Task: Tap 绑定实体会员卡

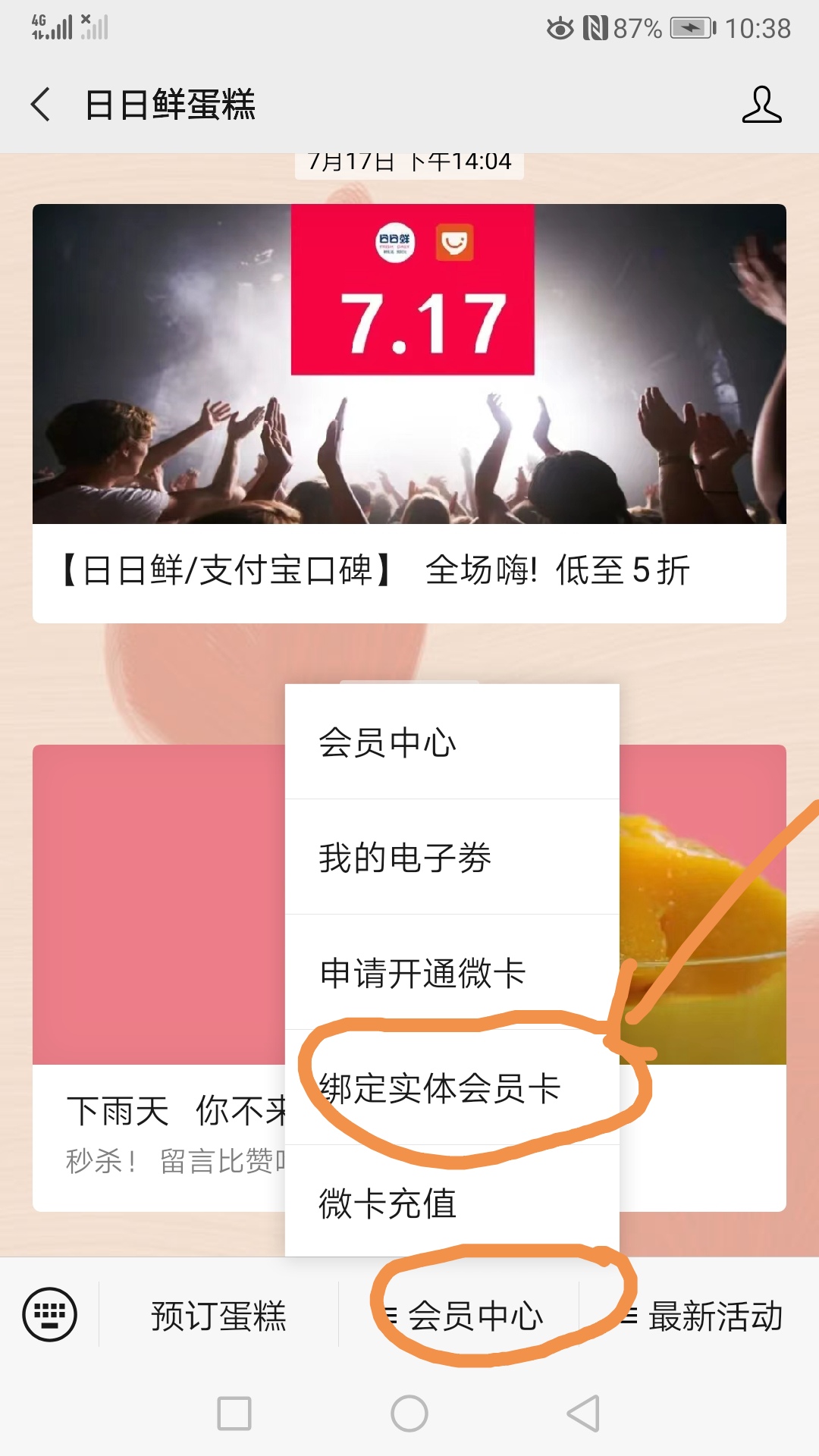Action: click(452, 1087)
